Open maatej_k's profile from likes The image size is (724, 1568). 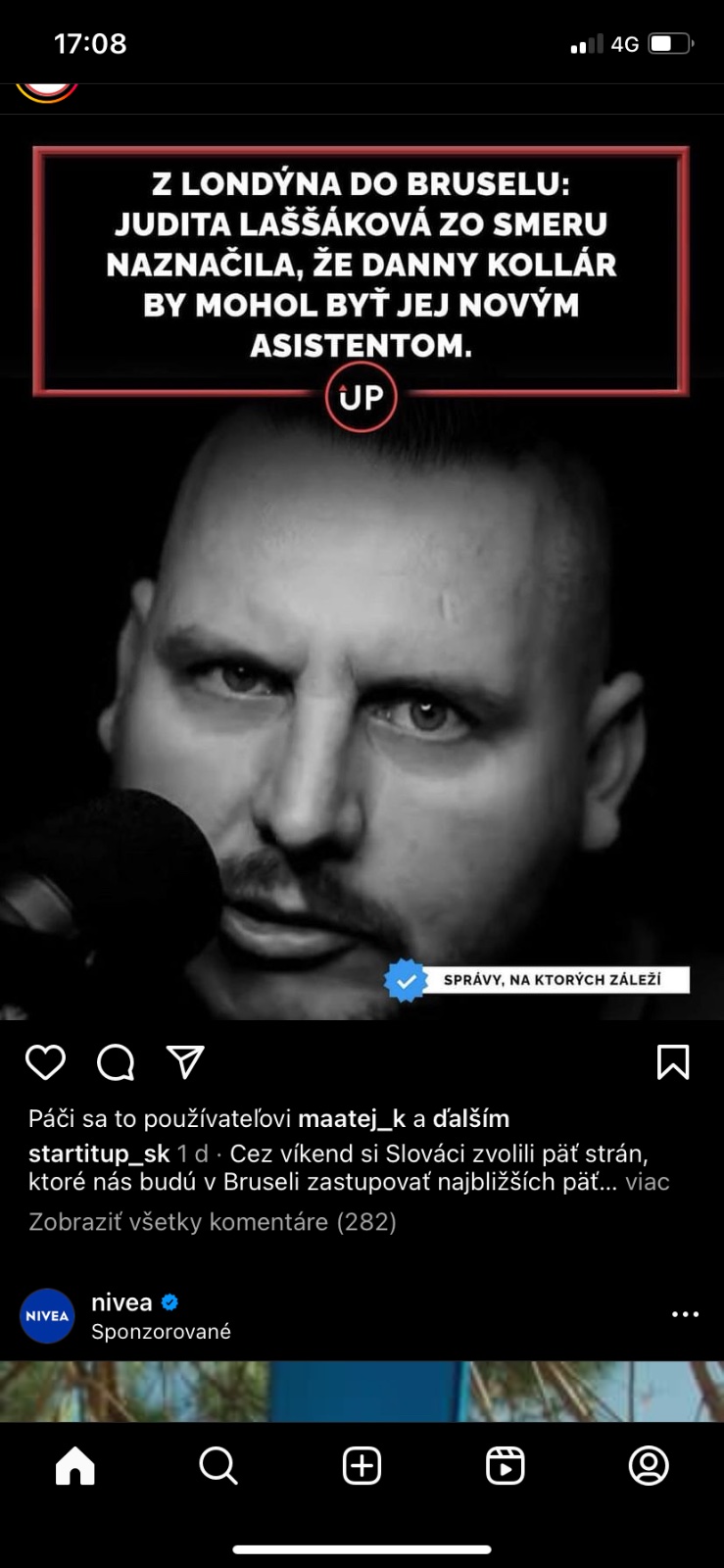tap(352, 1119)
